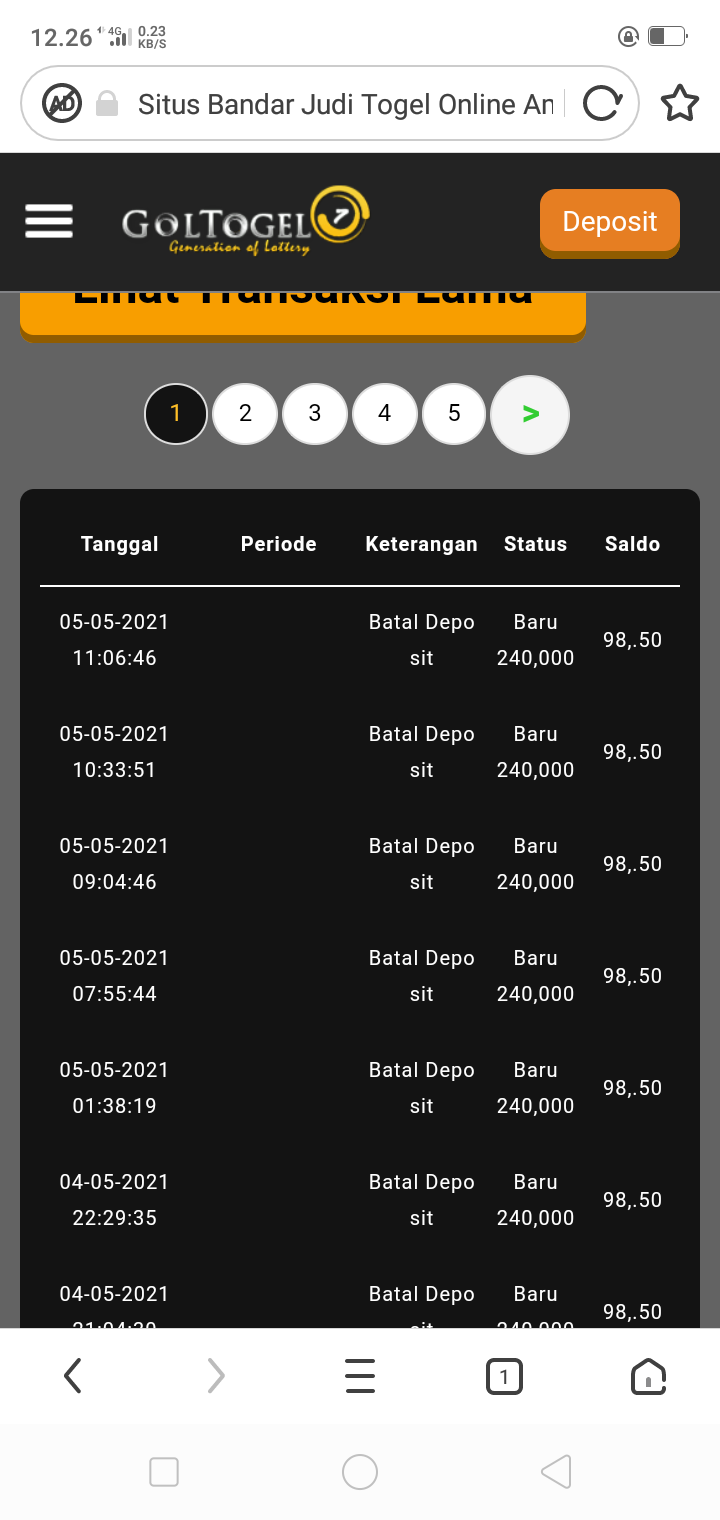
Task: Return to the phone home screen
Action: [x=360, y=1472]
